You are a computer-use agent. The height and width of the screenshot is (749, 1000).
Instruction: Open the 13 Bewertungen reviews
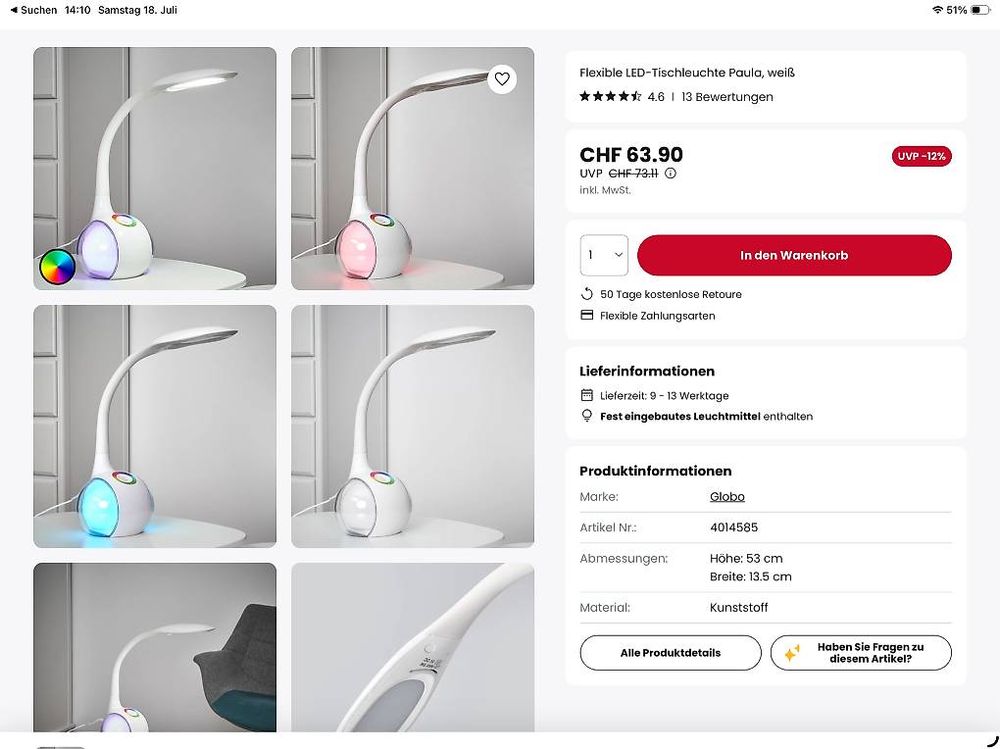727,97
